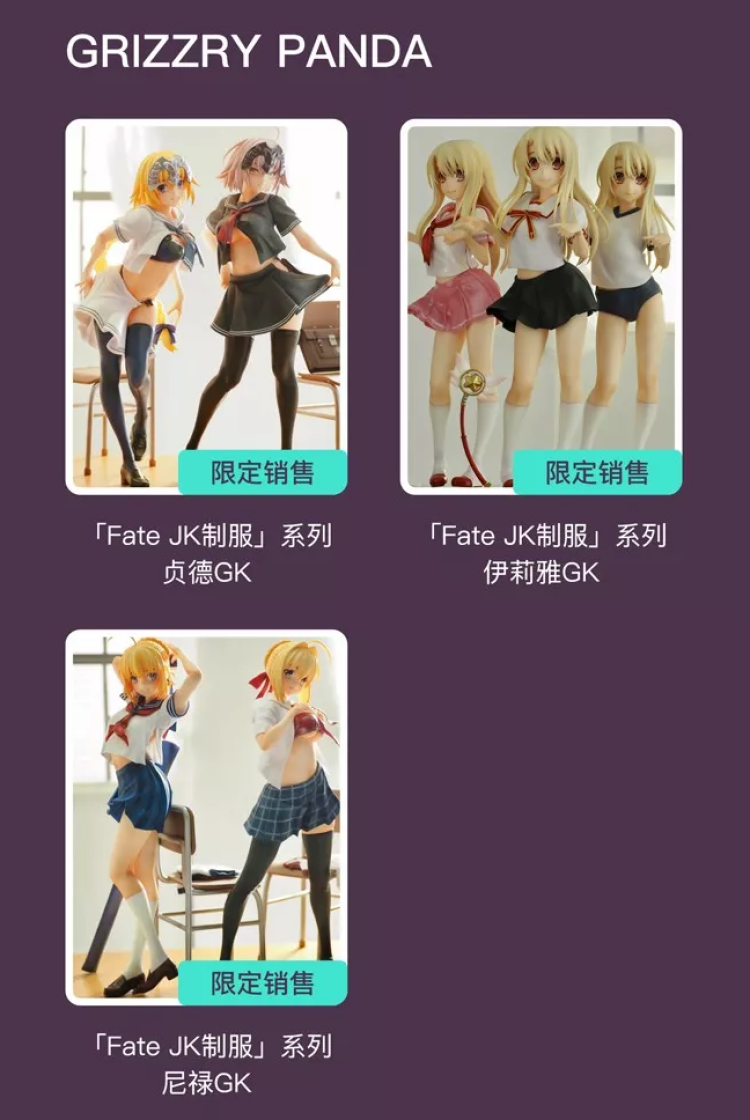Open the 贞德GK figure card
Viewport: 750px width, 1120px height.
click(x=206, y=306)
